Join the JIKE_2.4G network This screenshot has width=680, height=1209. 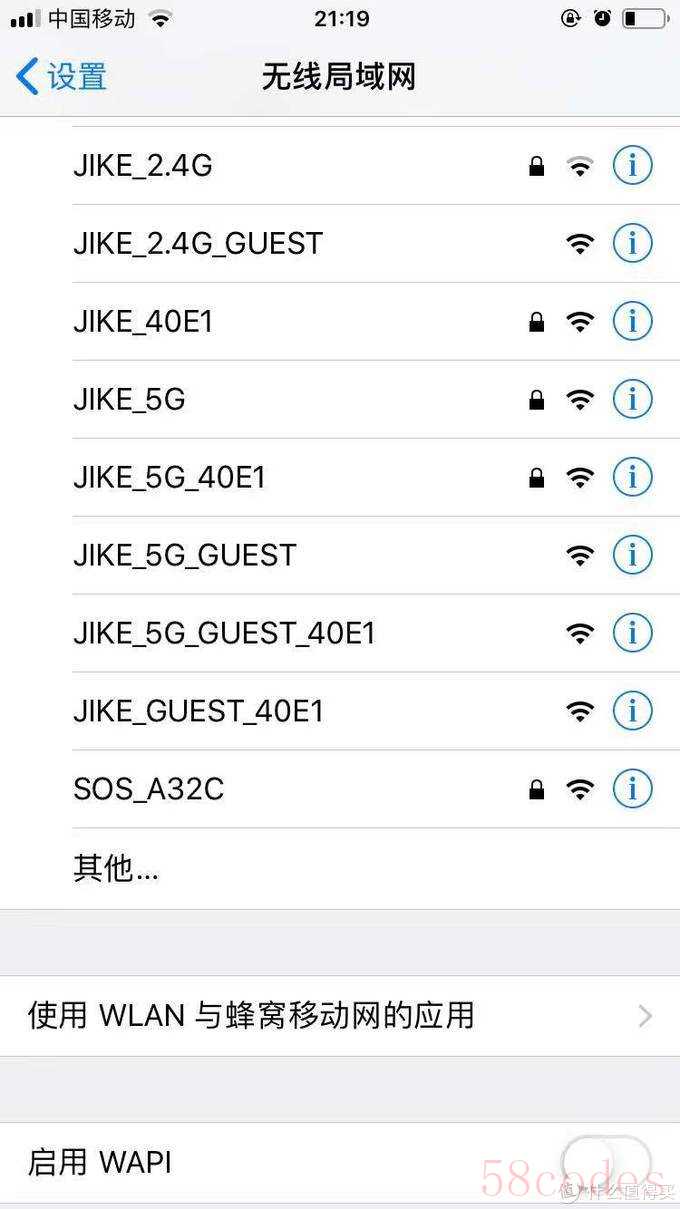click(x=143, y=166)
